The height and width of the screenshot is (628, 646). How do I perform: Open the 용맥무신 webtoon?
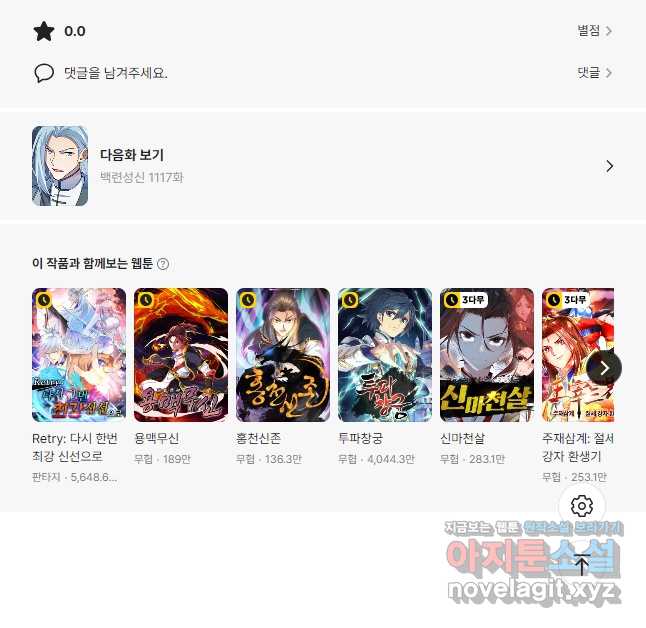tap(181, 355)
